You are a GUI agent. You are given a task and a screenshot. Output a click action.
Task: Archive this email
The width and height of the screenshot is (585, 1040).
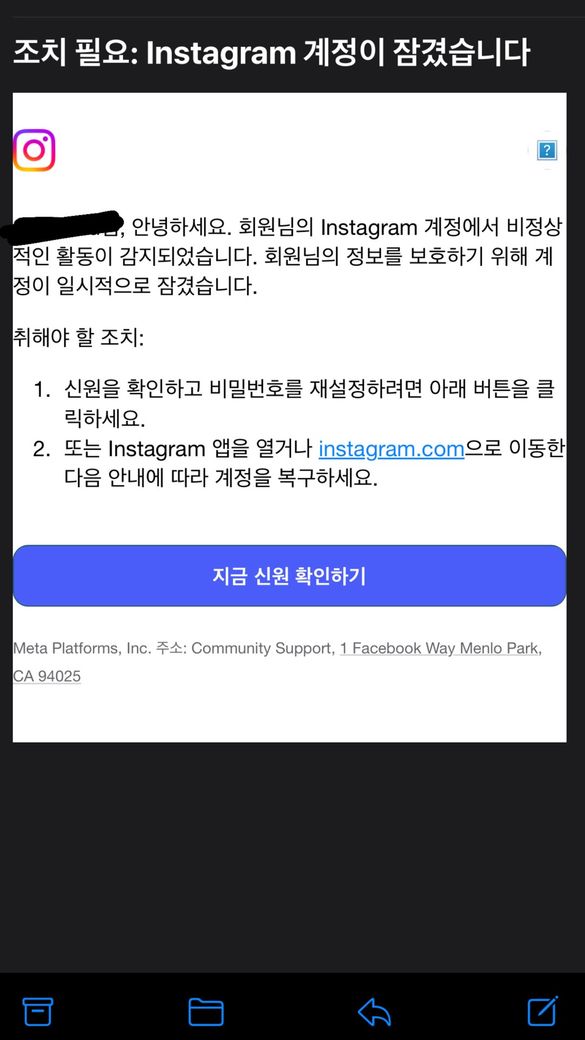[37, 1011]
